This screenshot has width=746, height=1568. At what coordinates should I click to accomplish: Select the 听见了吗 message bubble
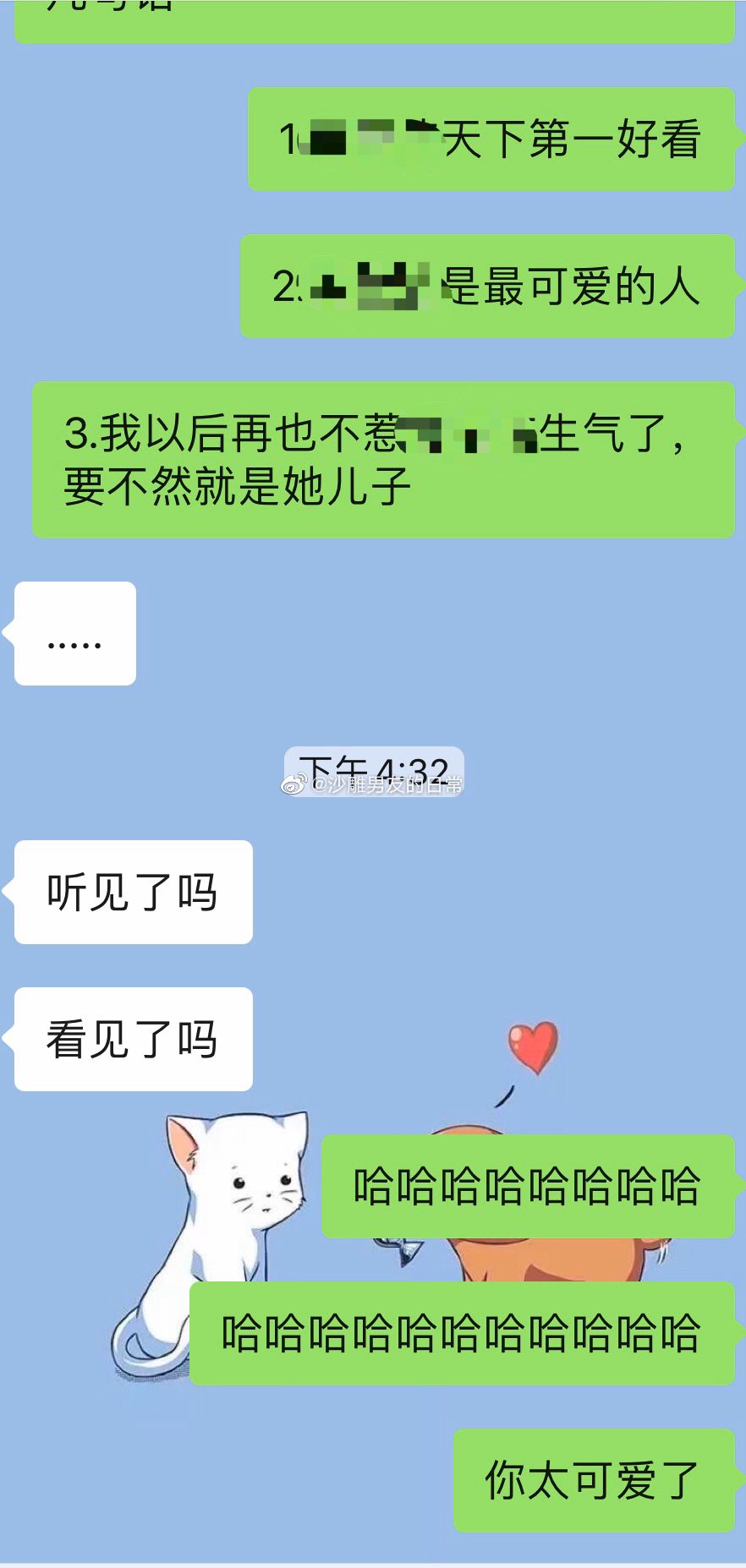coord(132,893)
